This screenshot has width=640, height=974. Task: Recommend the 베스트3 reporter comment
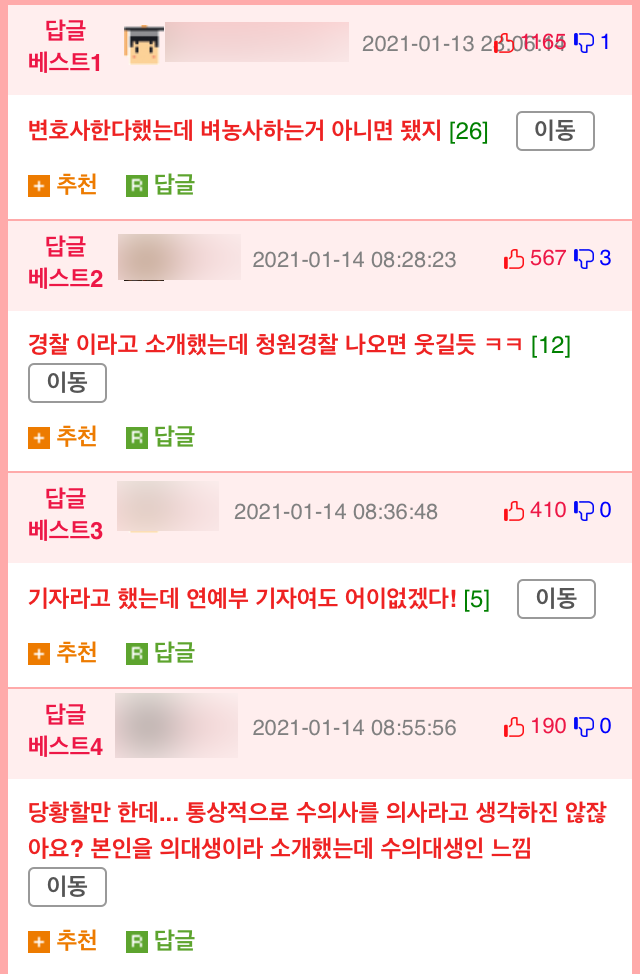tap(64, 653)
